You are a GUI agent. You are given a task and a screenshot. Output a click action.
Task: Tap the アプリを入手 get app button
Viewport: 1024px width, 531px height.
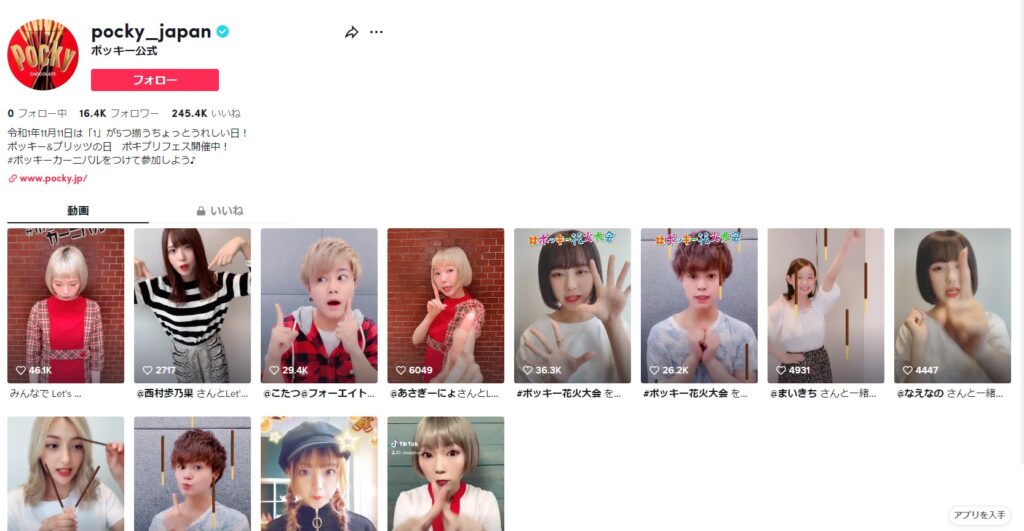(x=979, y=515)
